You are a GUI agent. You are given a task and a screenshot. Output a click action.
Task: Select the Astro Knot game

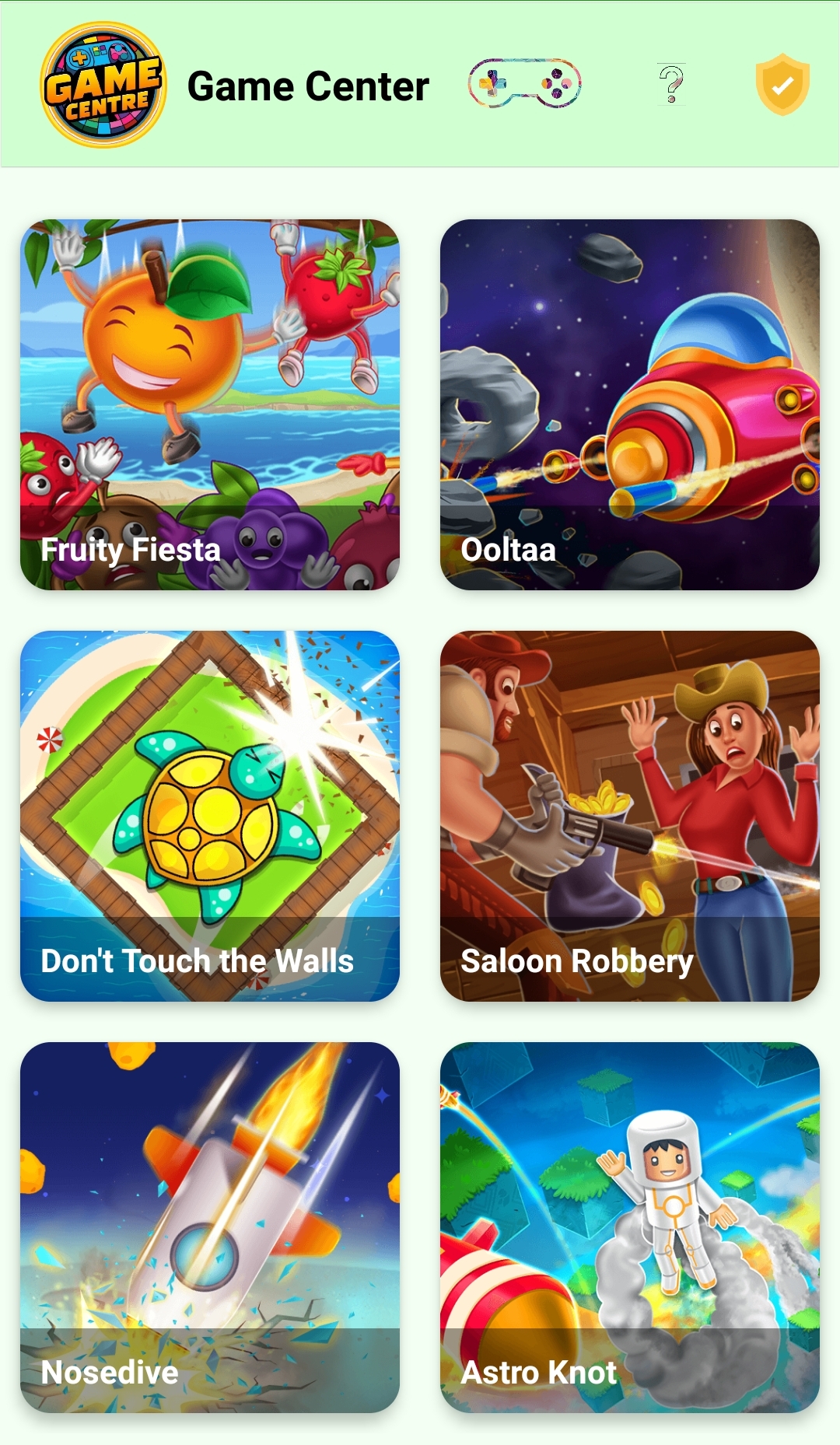pyautogui.click(x=630, y=1227)
